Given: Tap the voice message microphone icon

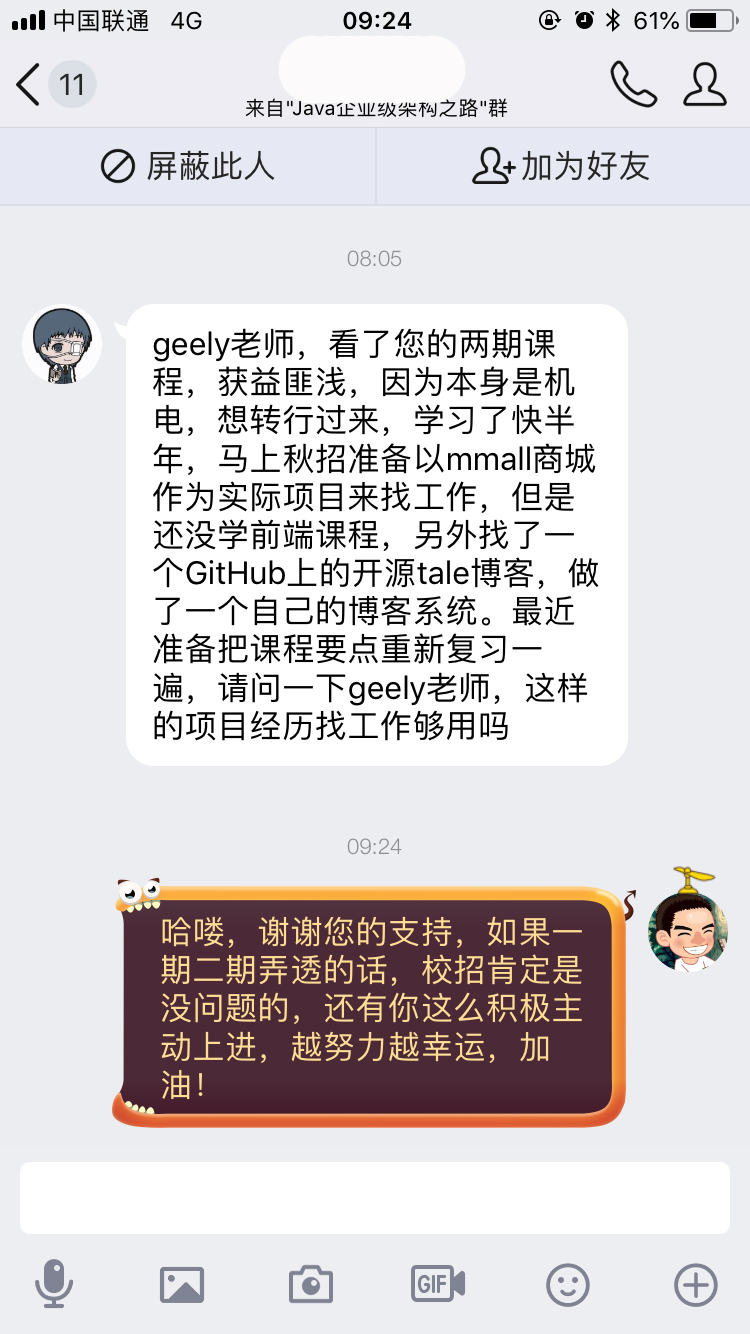Looking at the screenshot, I should point(56,1286).
